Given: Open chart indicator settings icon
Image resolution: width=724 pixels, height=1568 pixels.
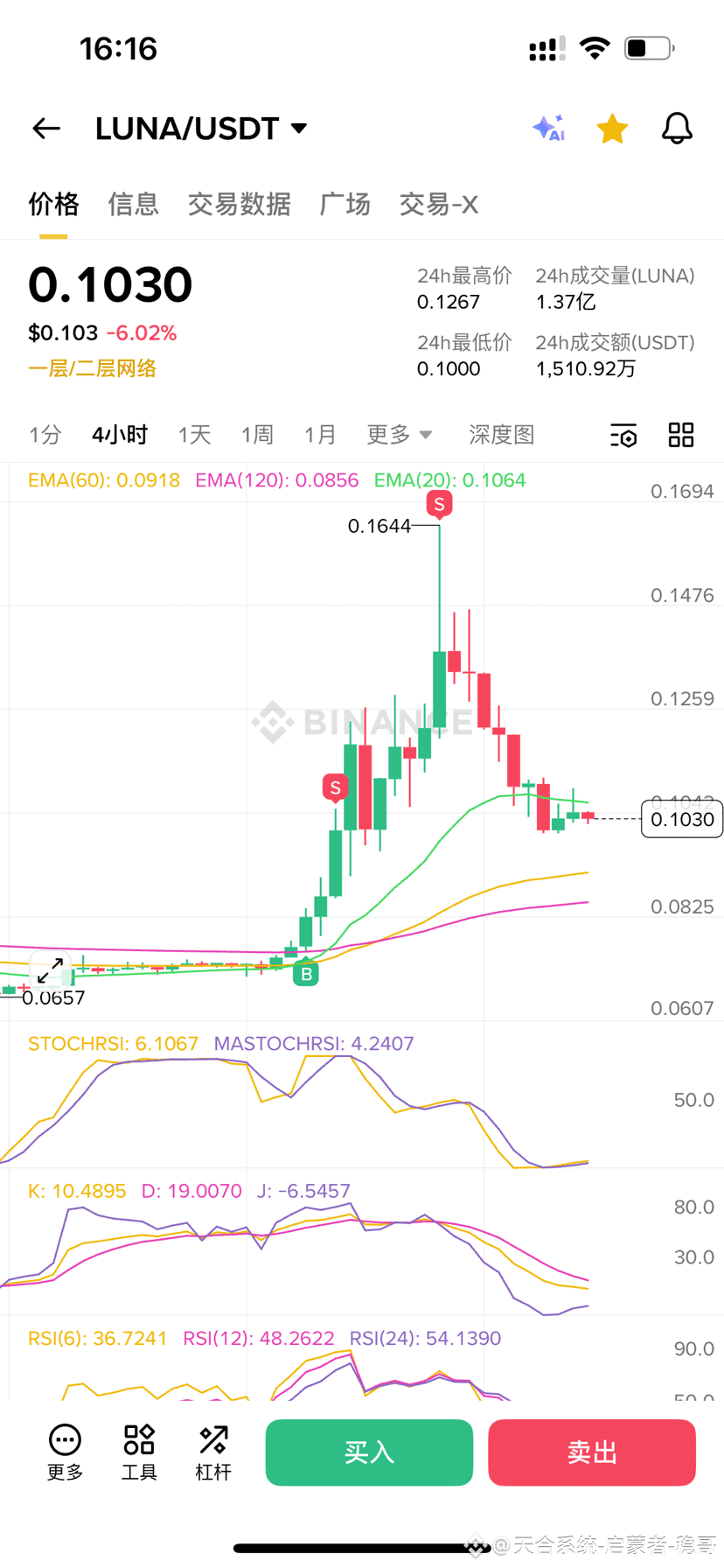Looking at the screenshot, I should (623, 435).
